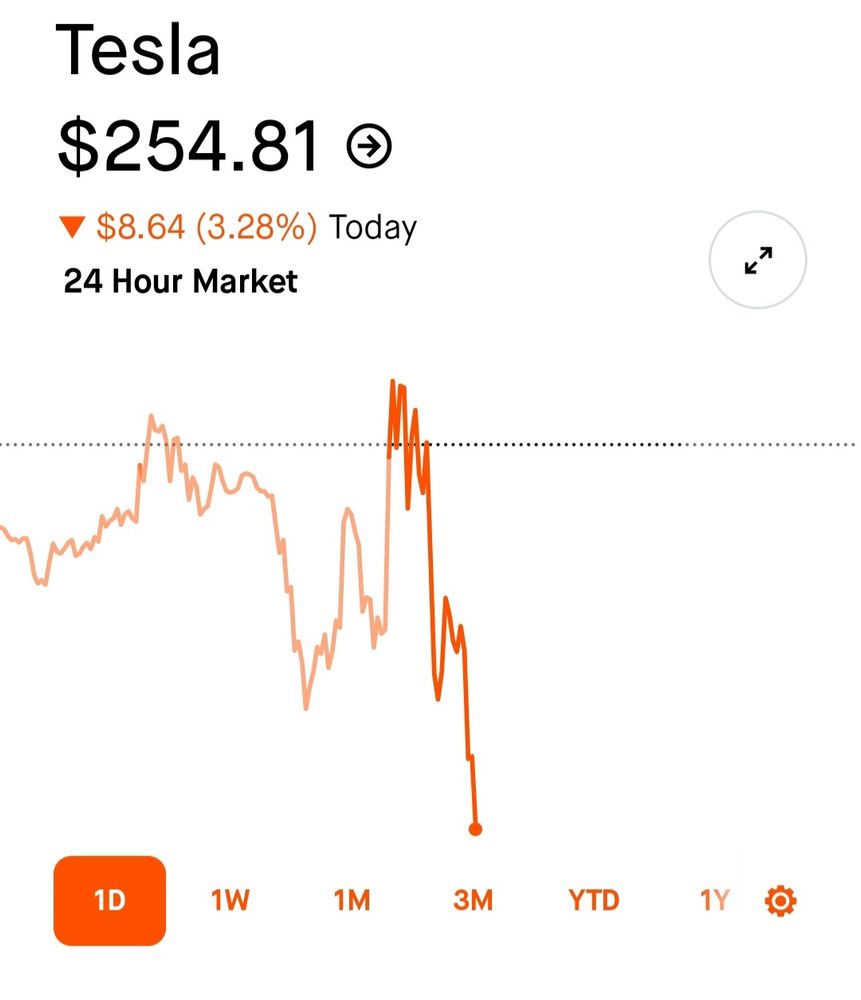Switch to the 1W chart range

pyautogui.click(x=230, y=900)
